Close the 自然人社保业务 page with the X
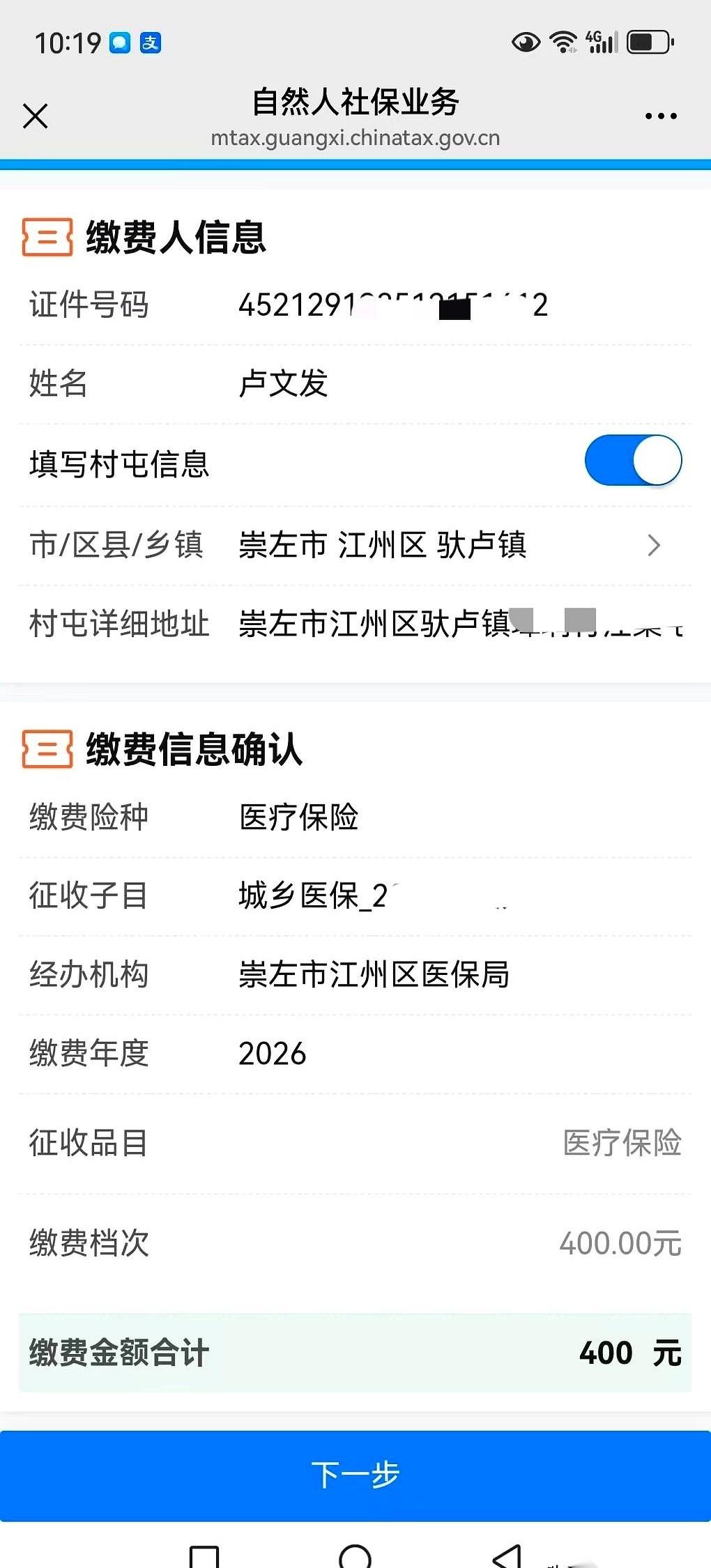Screen dimensions: 711x1568 tap(36, 116)
